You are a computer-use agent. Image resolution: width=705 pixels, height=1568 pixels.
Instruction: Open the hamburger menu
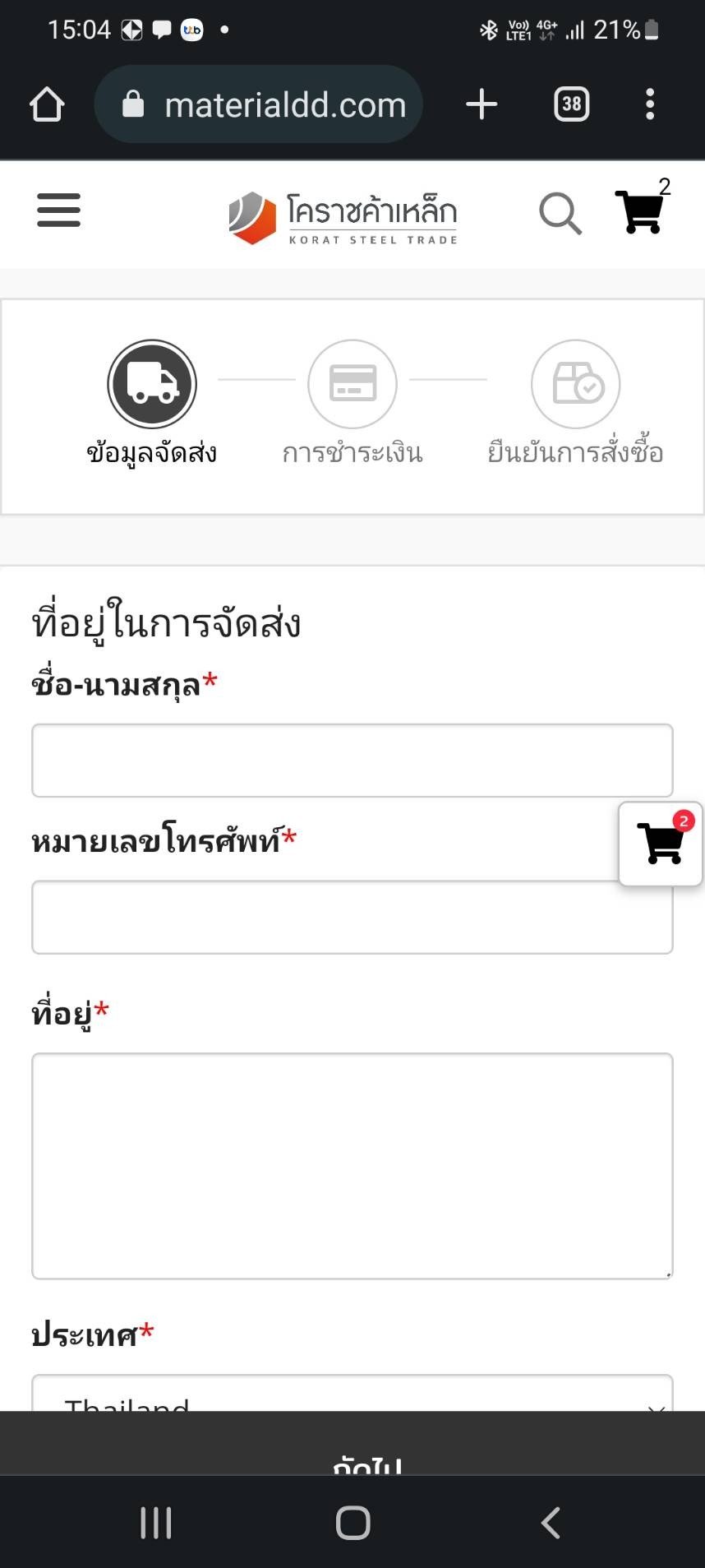pos(58,210)
